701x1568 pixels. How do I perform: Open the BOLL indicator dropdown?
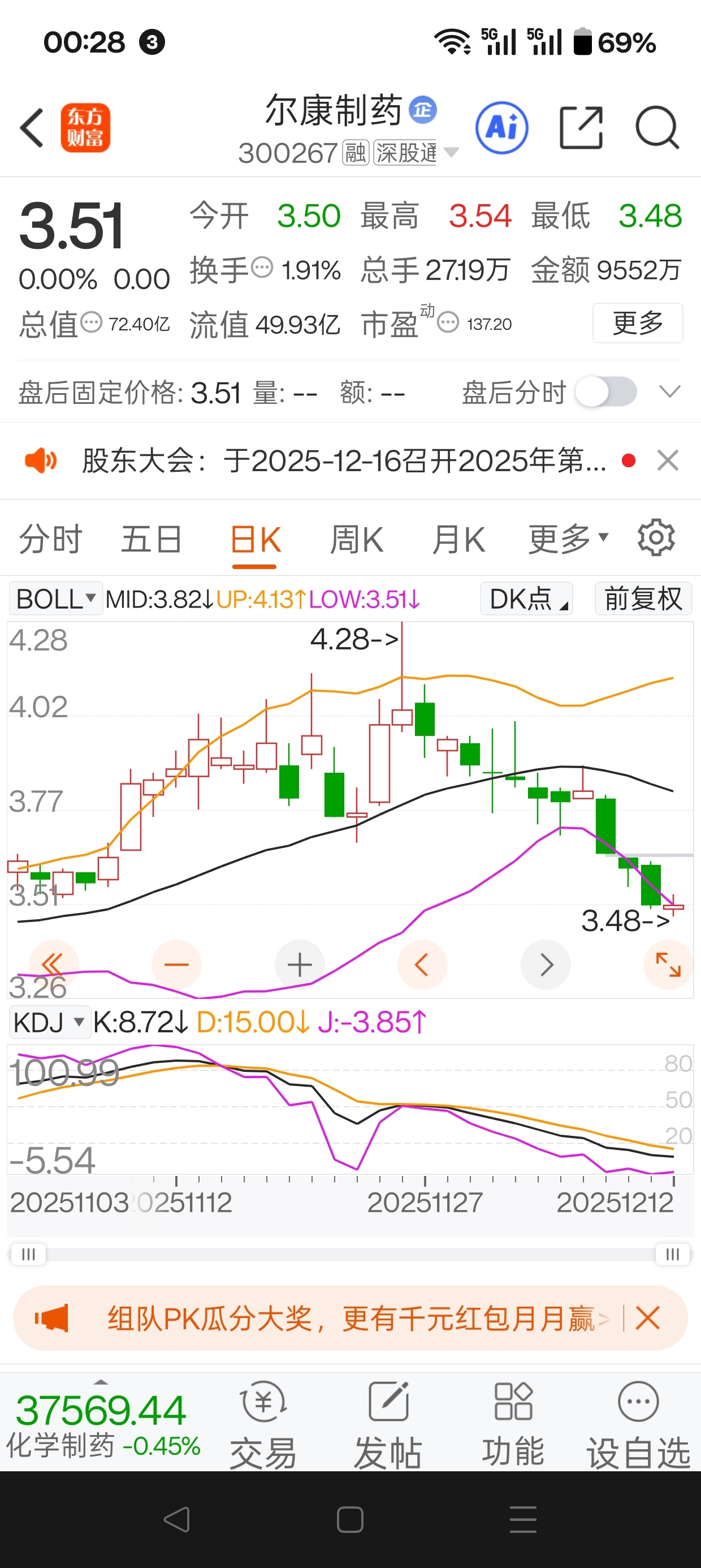click(x=56, y=599)
